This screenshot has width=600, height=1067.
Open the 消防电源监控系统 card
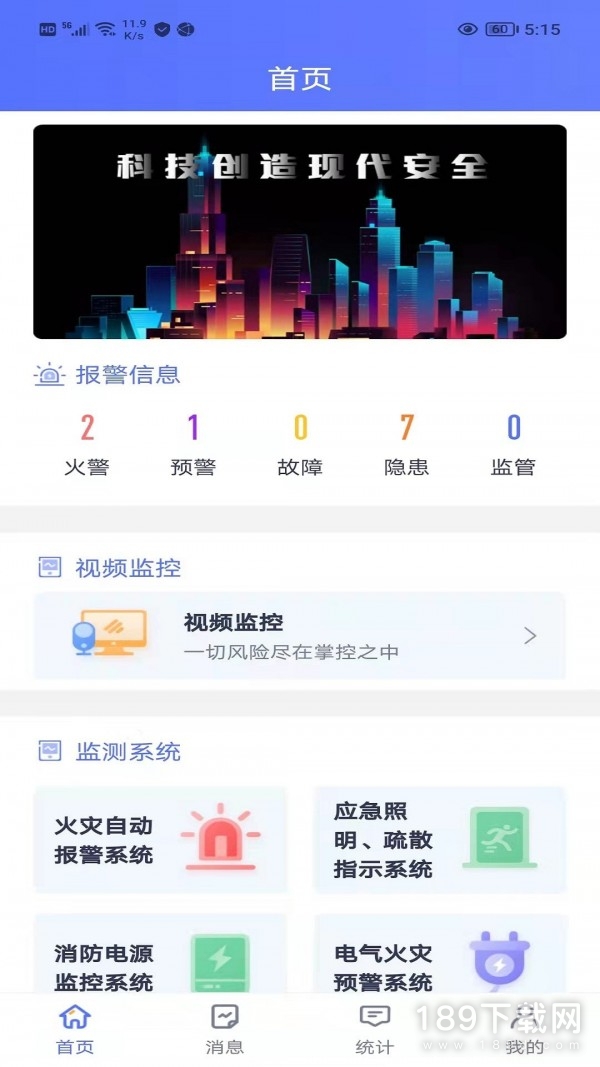click(161, 955)
